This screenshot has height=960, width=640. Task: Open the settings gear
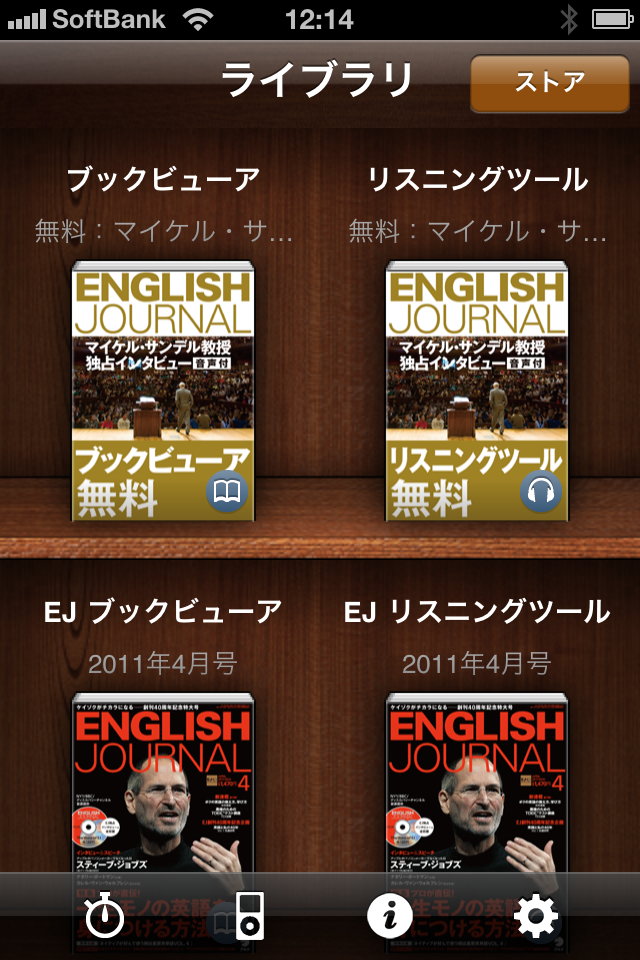click(536, 915)
